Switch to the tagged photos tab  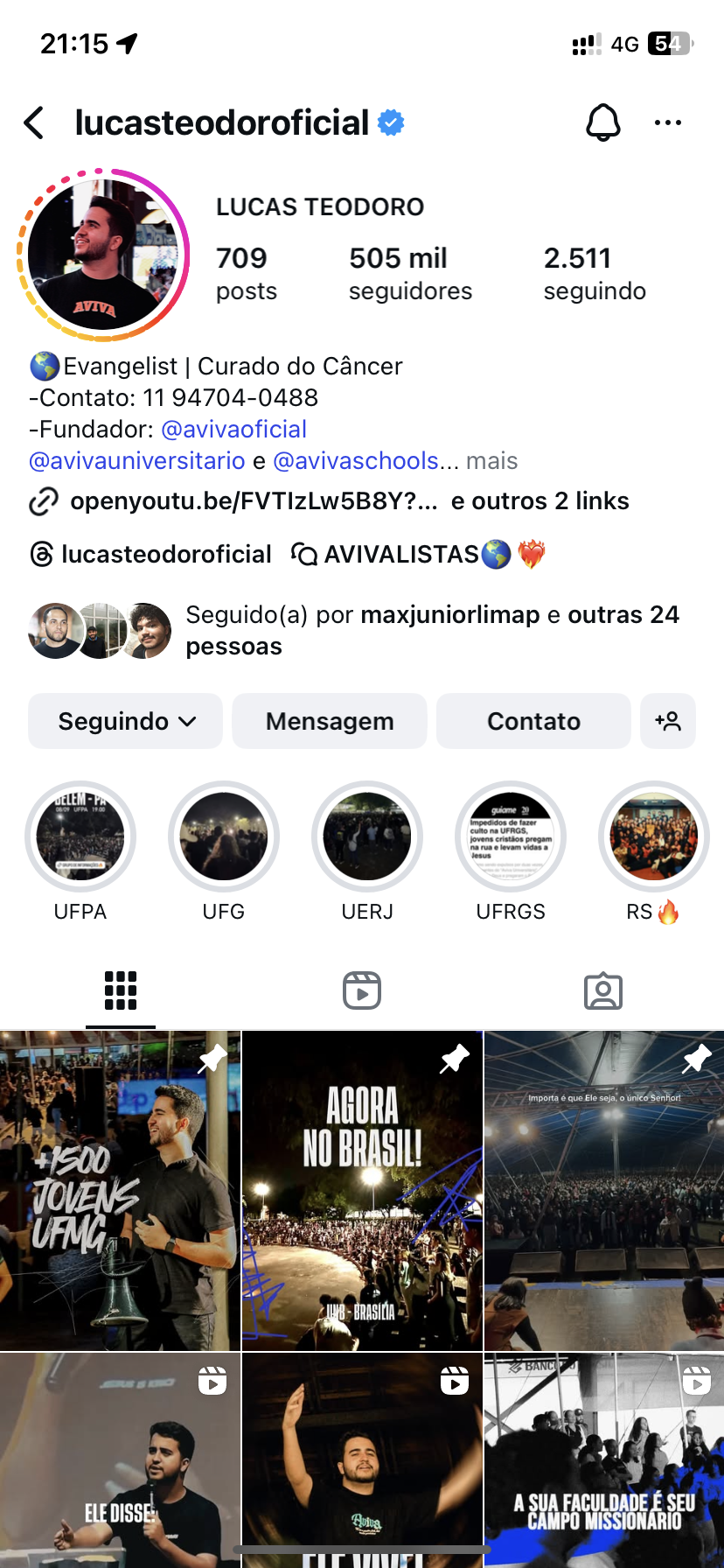tap(602, 990)
